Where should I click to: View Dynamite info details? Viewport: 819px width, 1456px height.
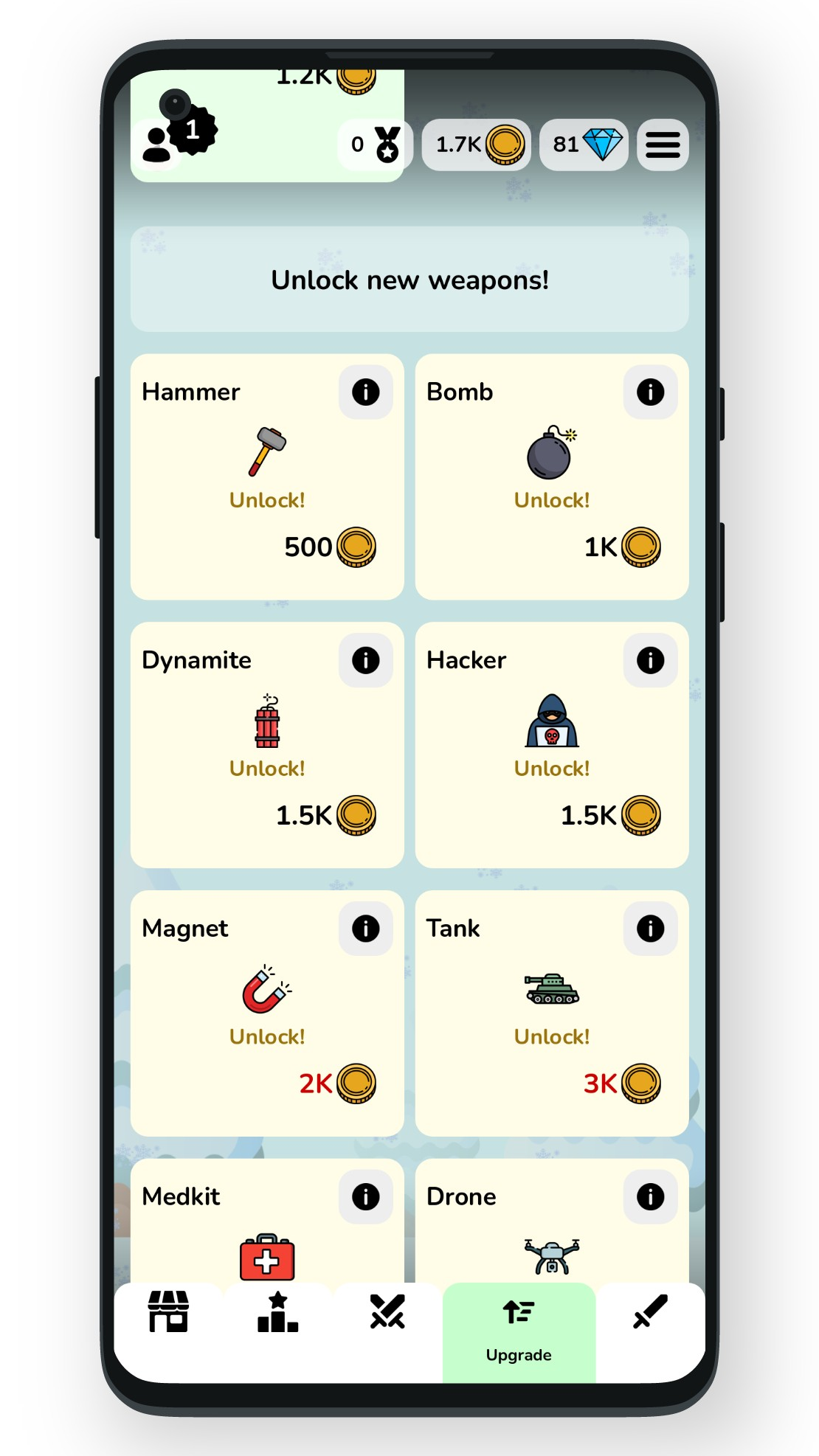tap(365, 660)
